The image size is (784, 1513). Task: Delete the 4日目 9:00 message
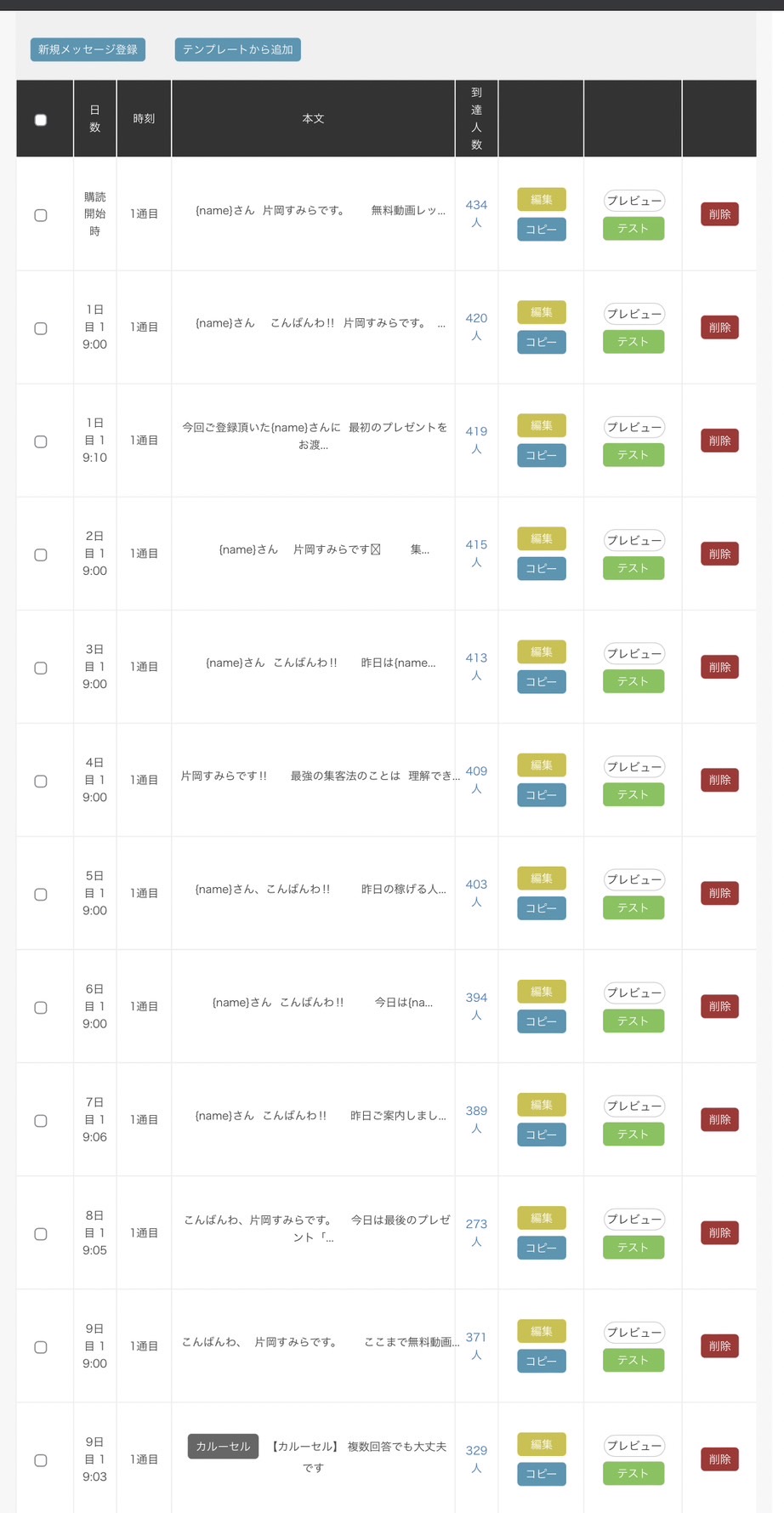click(719, 780)
